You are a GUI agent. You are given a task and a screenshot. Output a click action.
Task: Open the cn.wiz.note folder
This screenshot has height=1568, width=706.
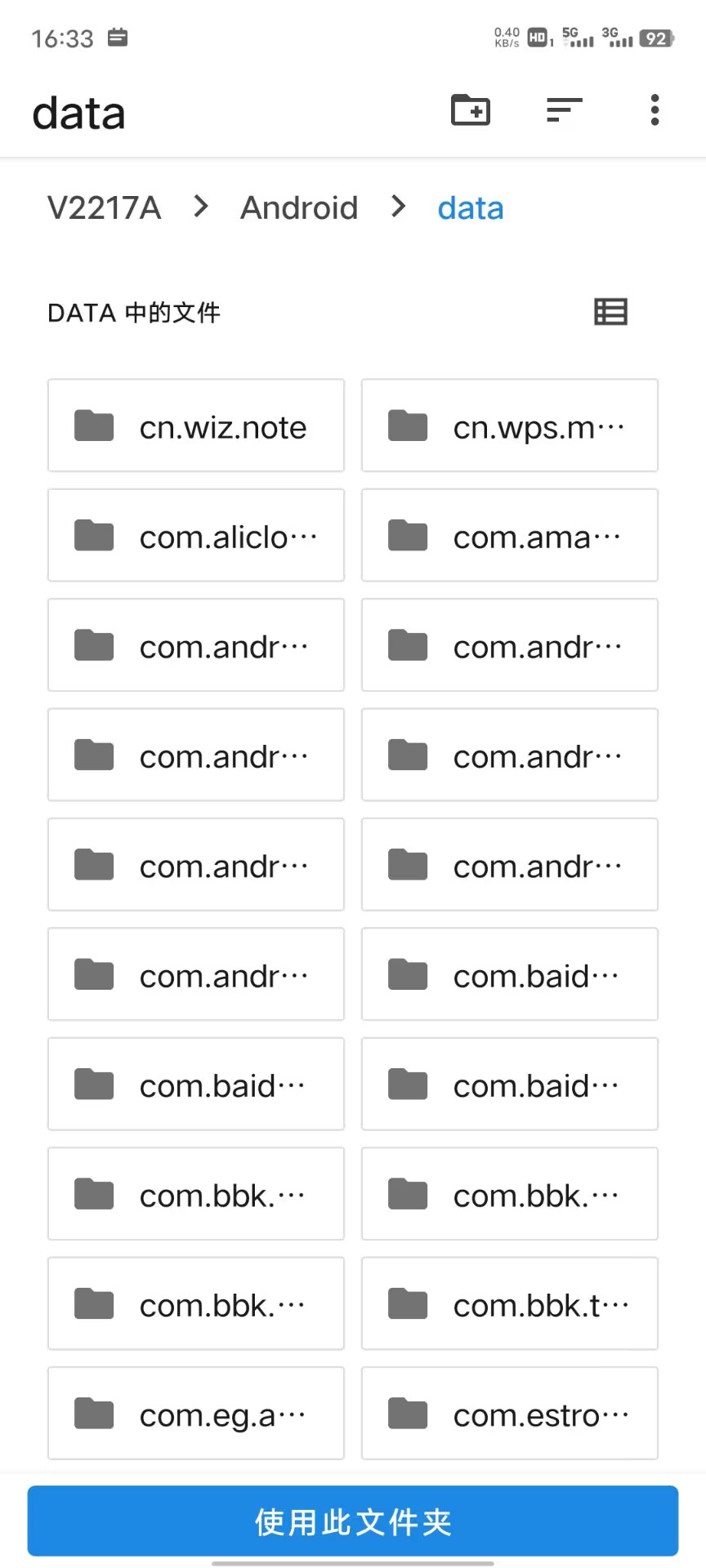pyautogui.click(x=196, y=425)
